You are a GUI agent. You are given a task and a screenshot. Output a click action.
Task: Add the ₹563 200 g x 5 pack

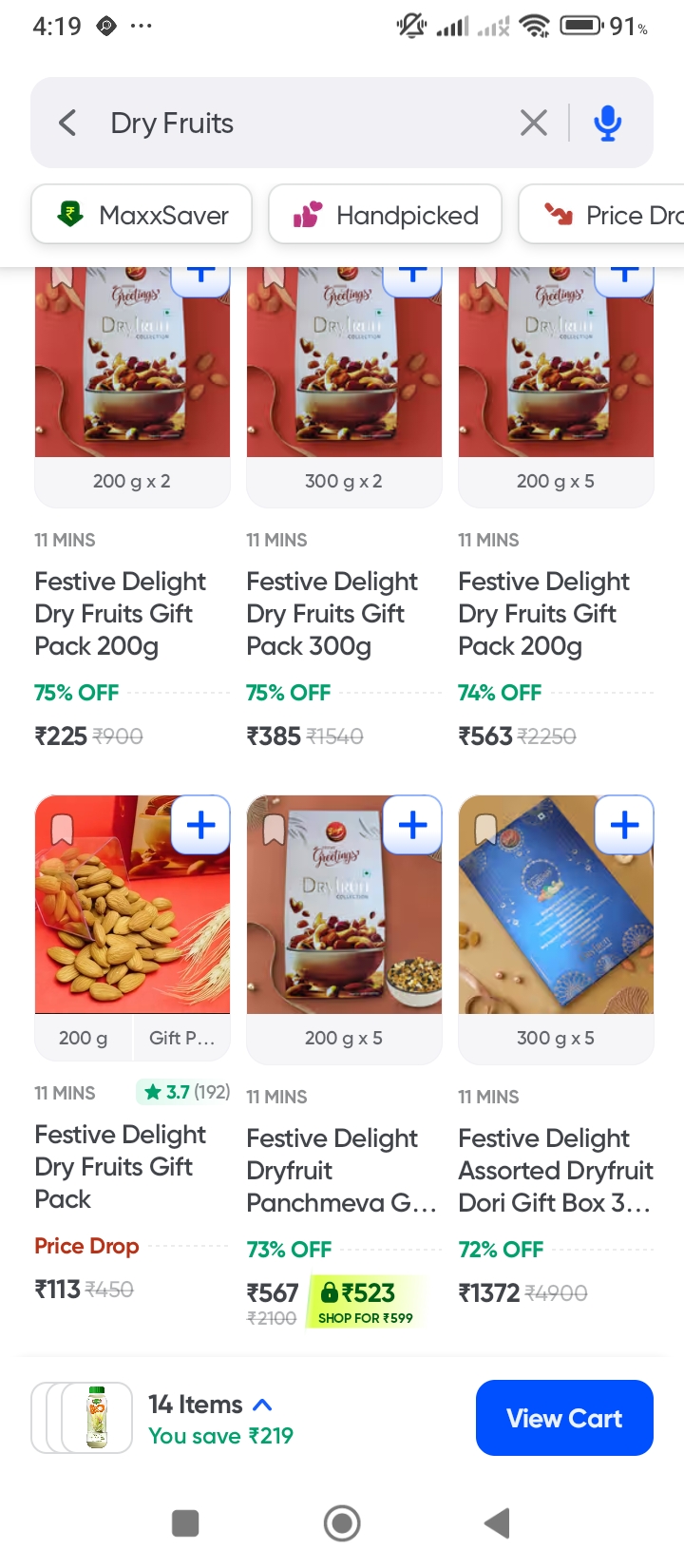pyautogui.click(x=624, y=277)
